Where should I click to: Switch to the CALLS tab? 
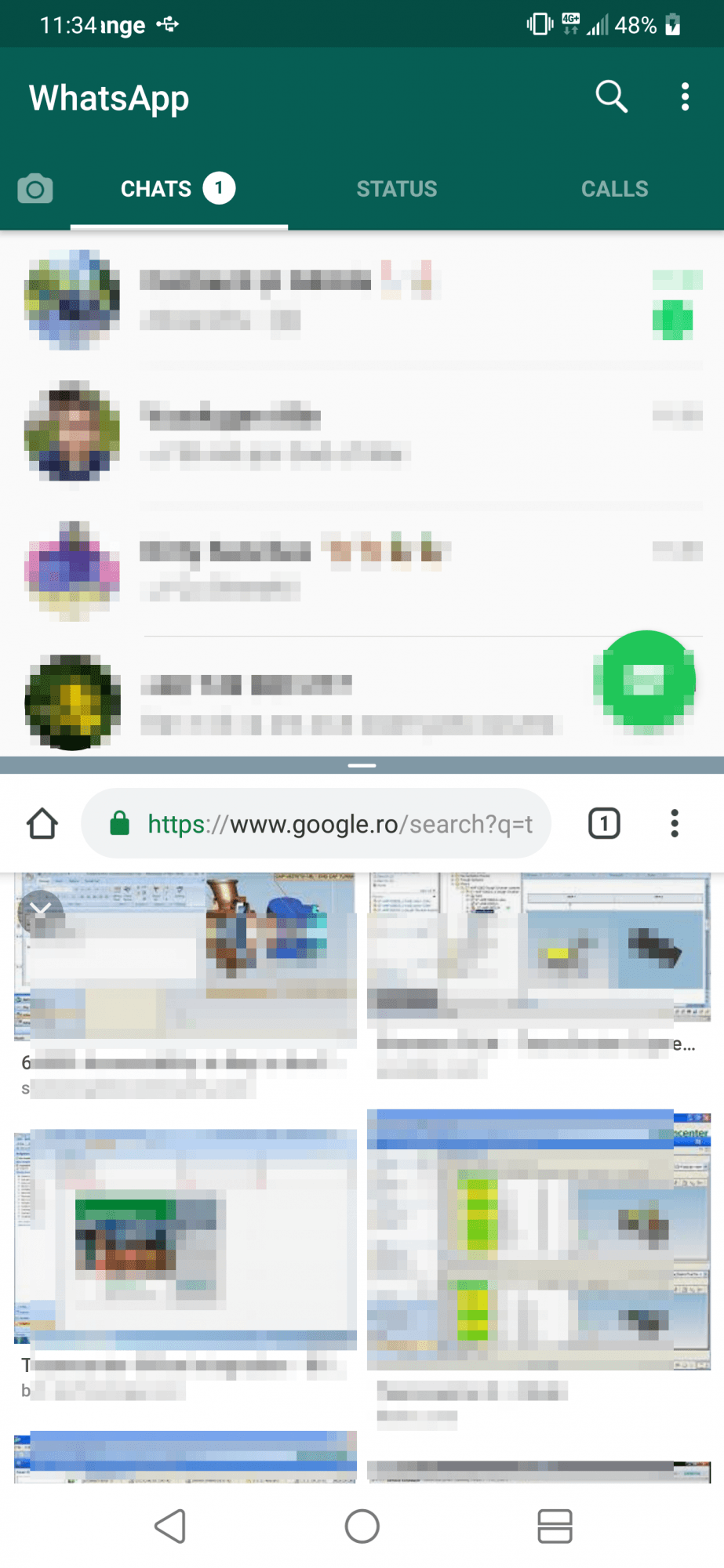[614, 189]
